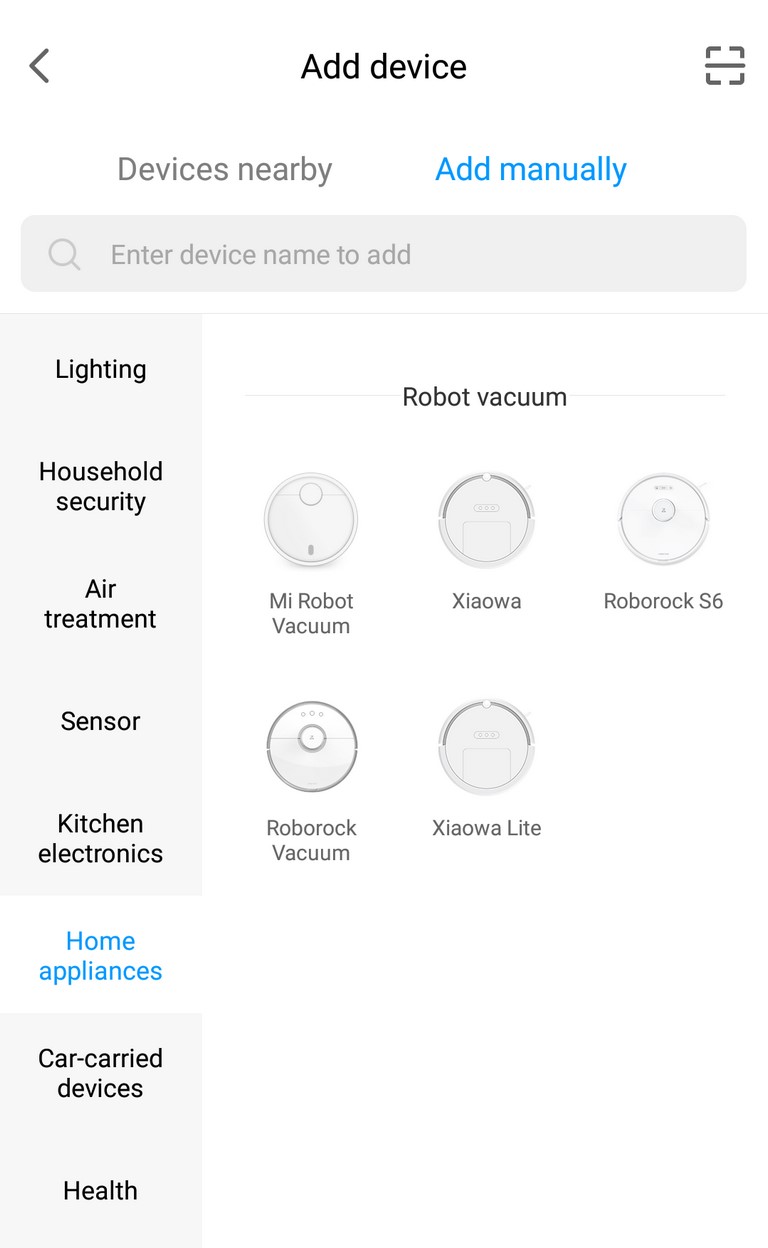Add the Roborock Vacuum

coord(311,780)
